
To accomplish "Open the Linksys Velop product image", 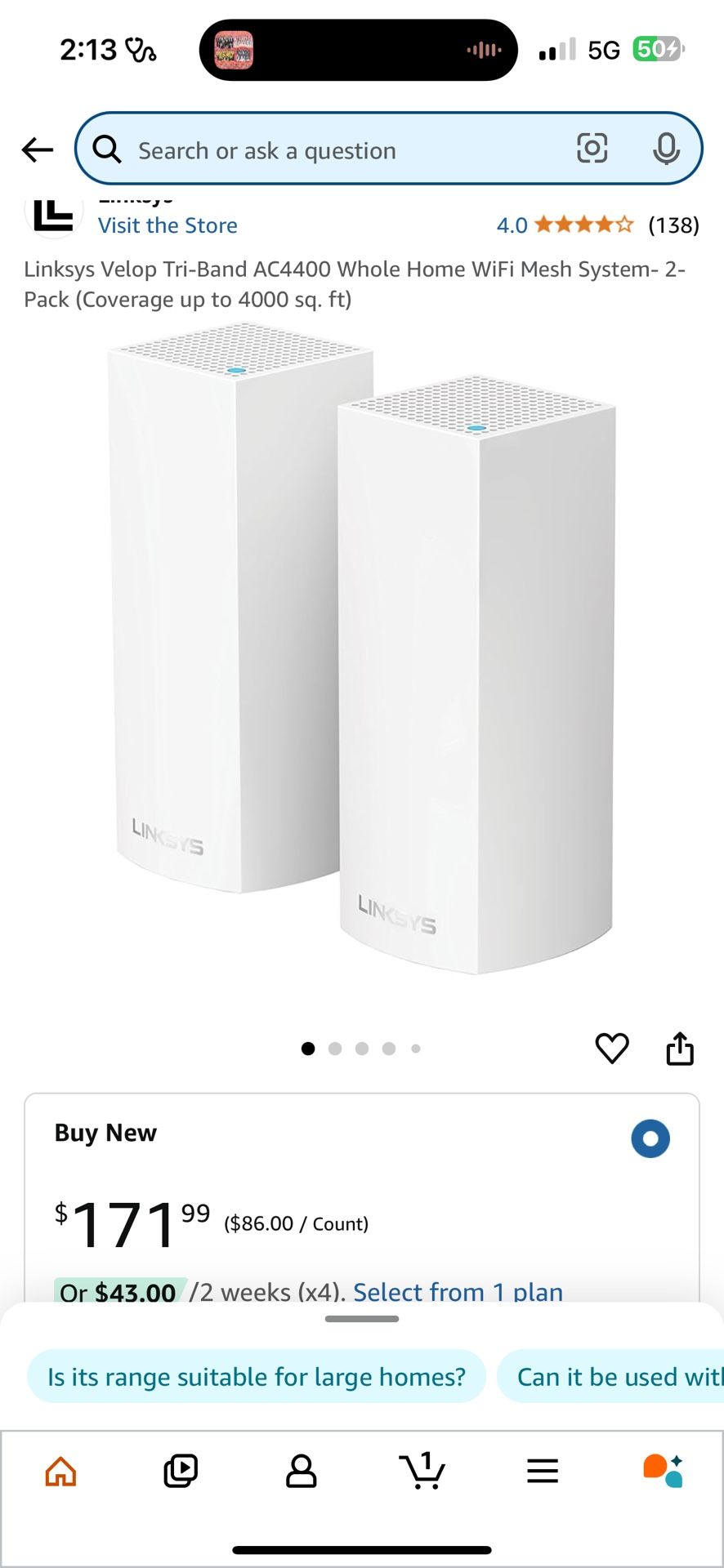I will point(362,653).
